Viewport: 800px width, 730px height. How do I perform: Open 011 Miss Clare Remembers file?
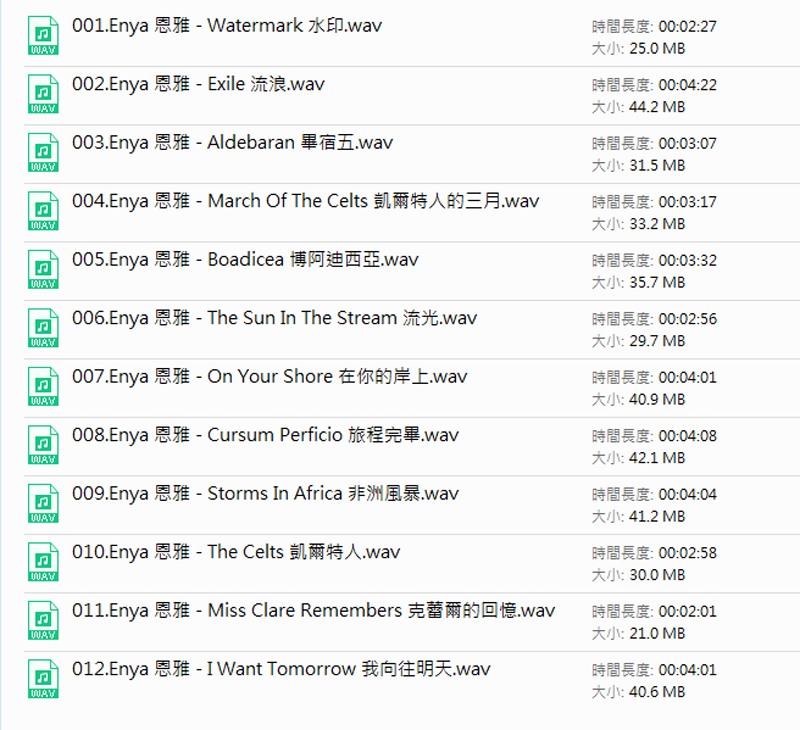pos(313,611)
